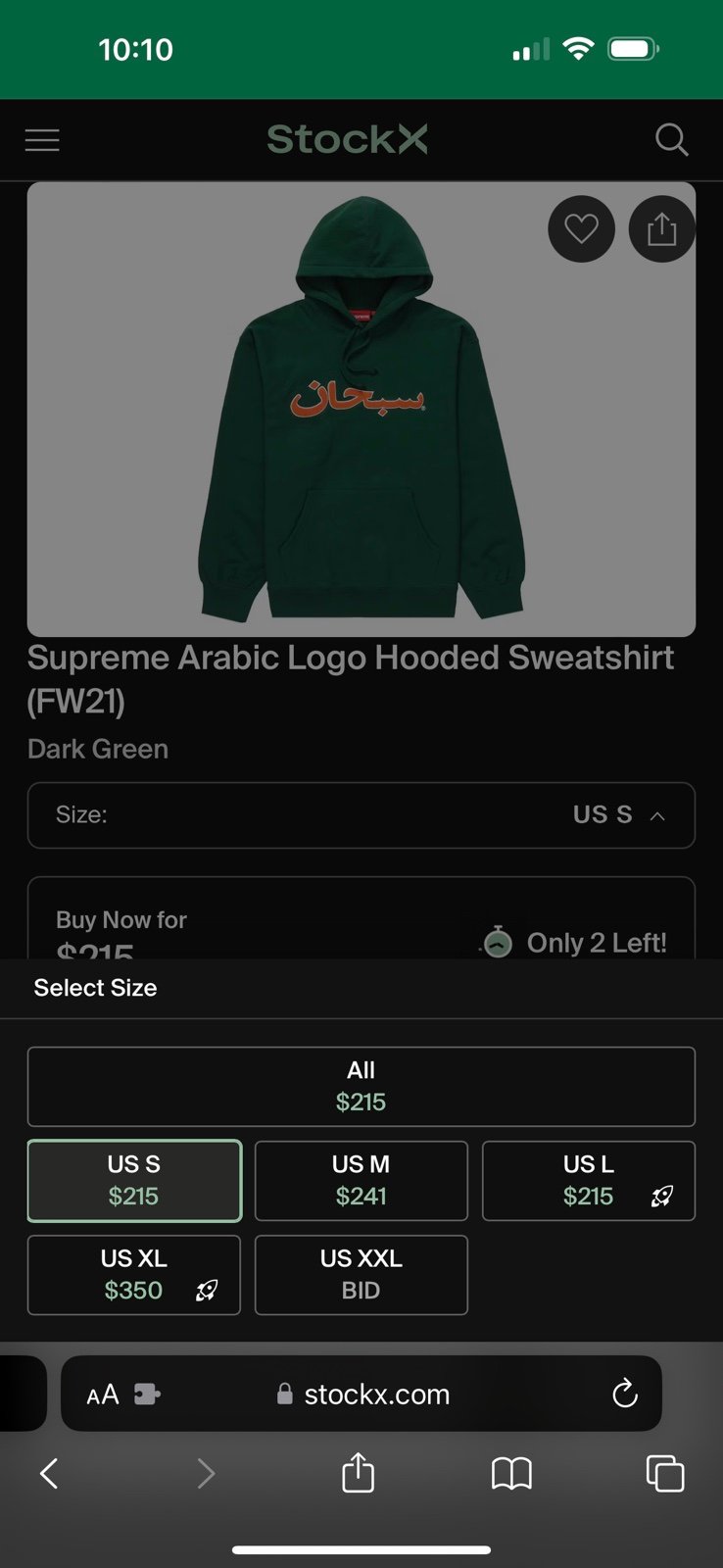
Task: Select US XXL to place a bid
Action: [x=361, y=1275]
